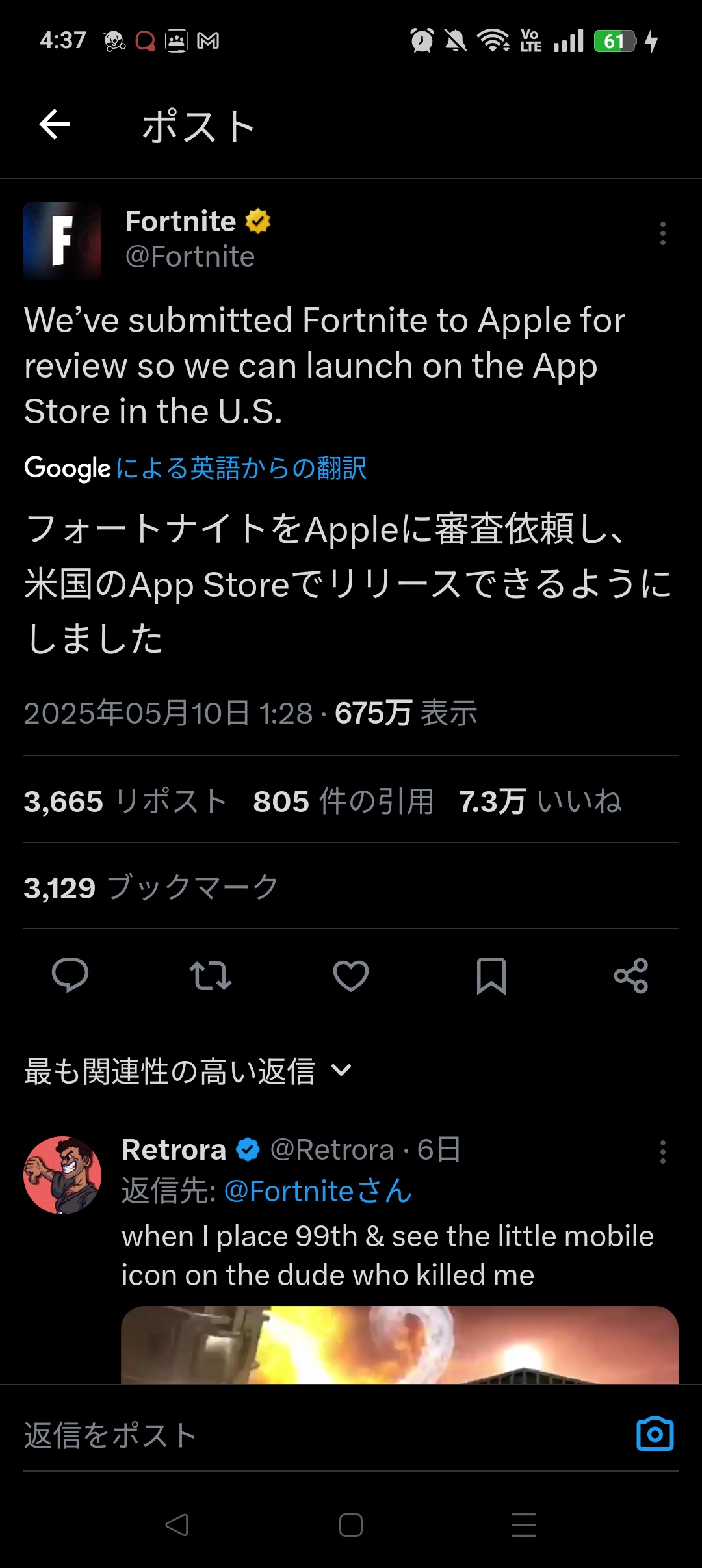Focus the 返信をポスト reply field
Viewport: 702px width, 1568px height.
coord(312,1435)
